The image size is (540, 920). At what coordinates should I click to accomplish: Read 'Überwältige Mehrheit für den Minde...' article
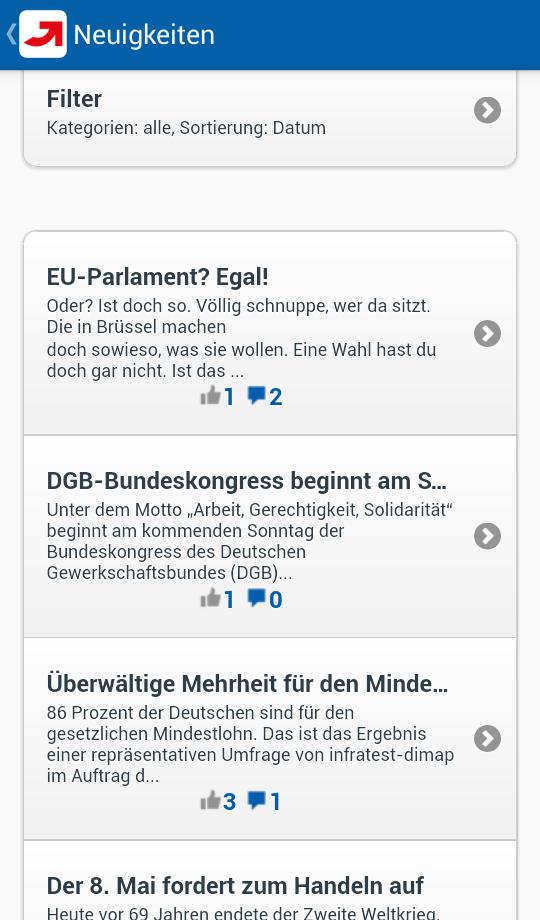270,739
